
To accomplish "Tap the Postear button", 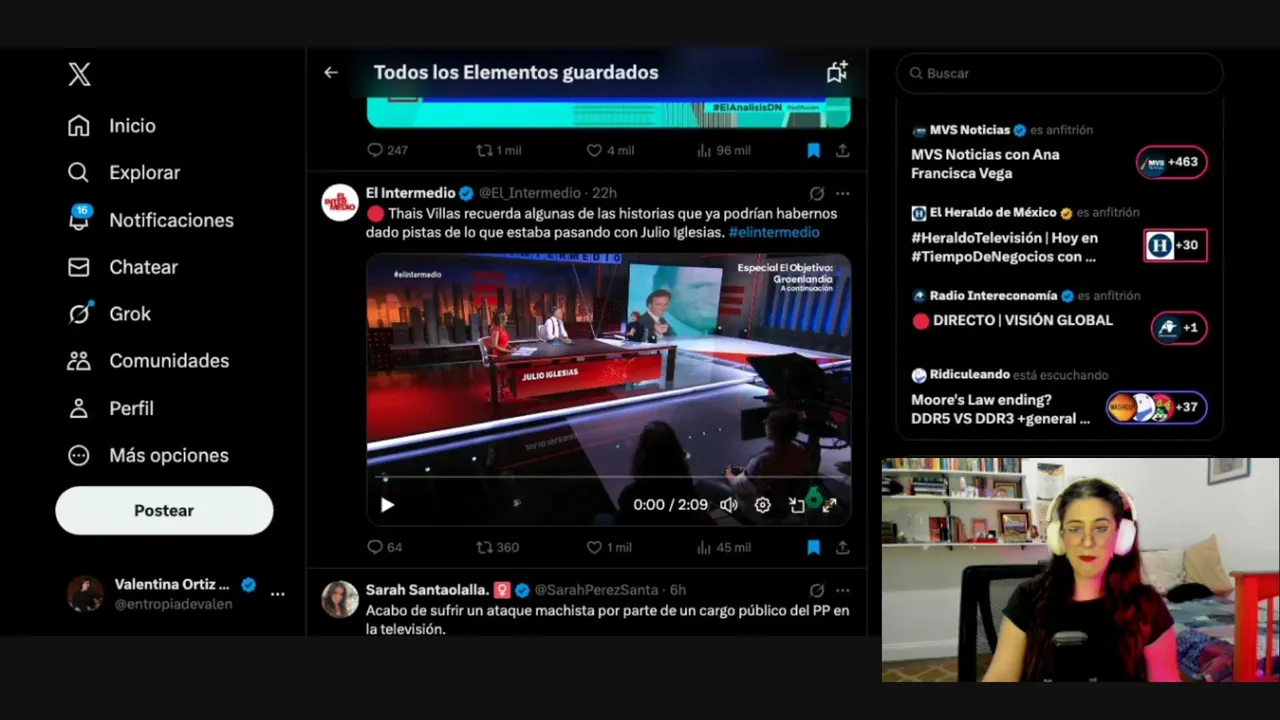I will coord(164,511).
